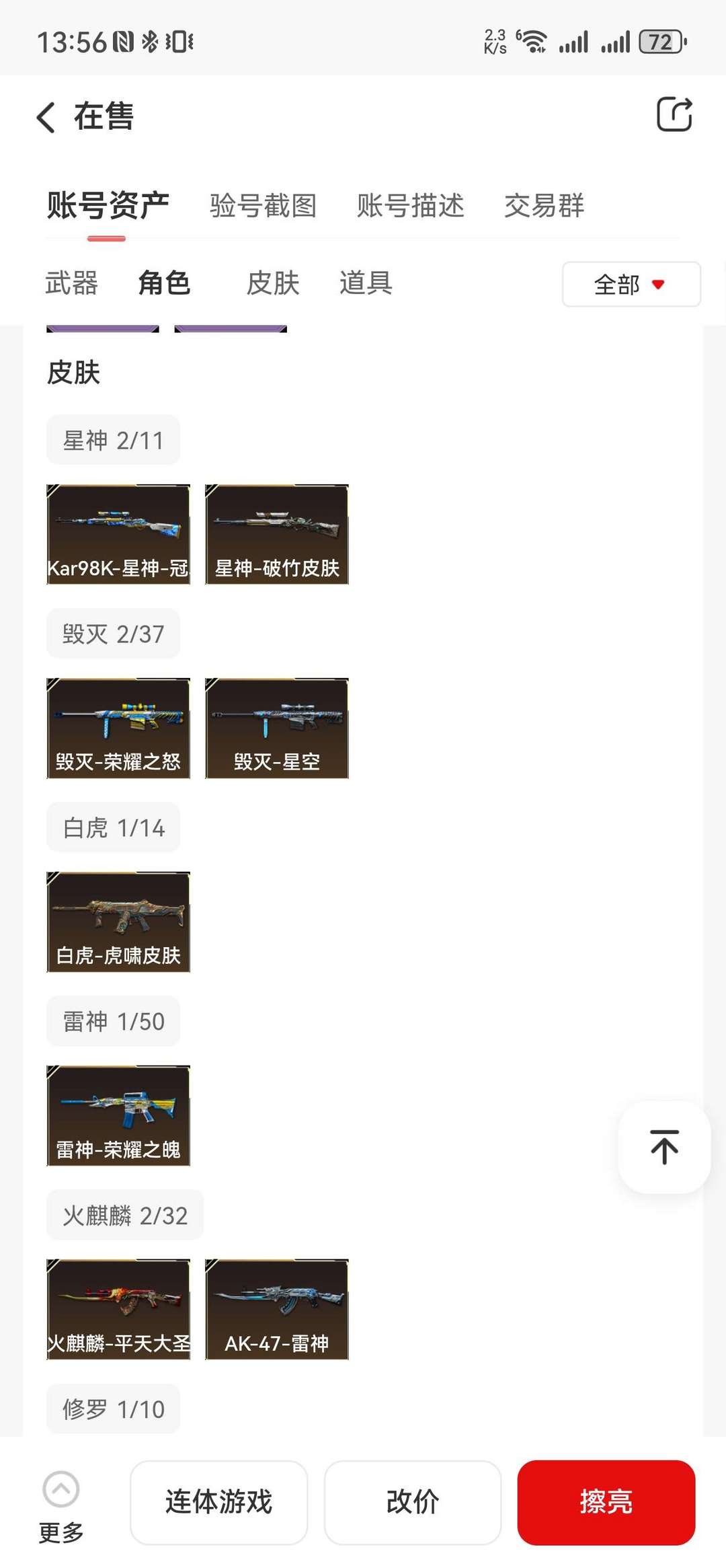Image resolution: width=726 pixels, height=1568 pixels.
Task: Jump back to top of the list
Action: click(x=664, y=1147)
